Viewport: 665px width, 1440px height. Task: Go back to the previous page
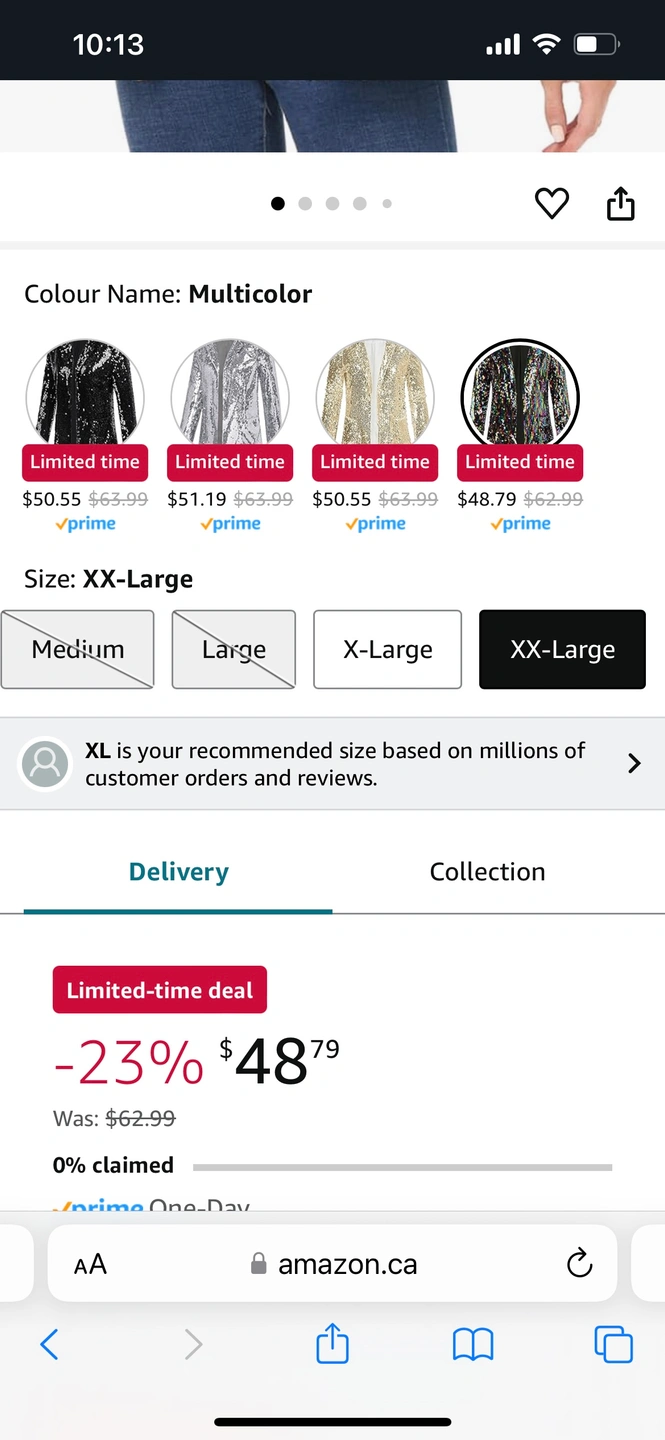(x=49, y=1344)
